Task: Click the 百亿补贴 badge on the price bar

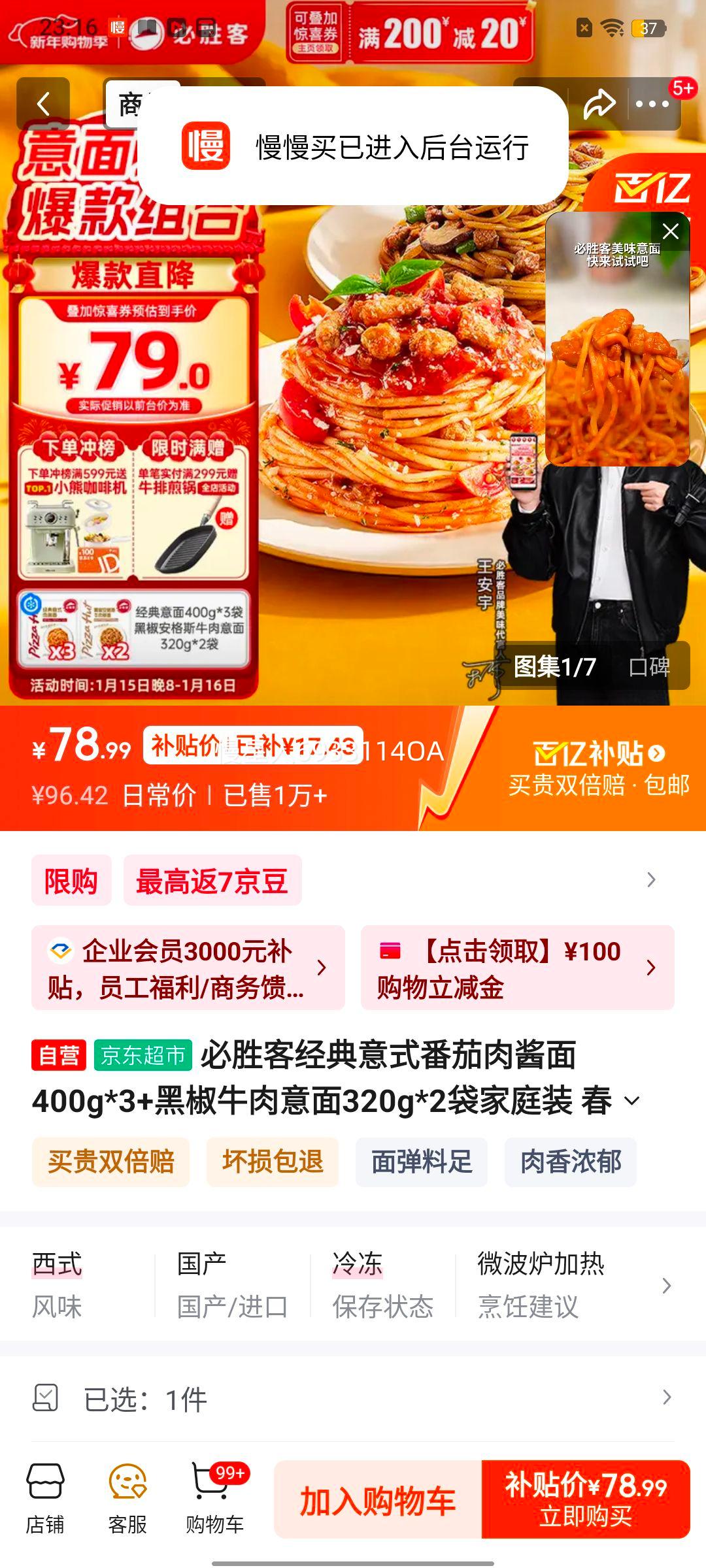Action: coord(597,753)
